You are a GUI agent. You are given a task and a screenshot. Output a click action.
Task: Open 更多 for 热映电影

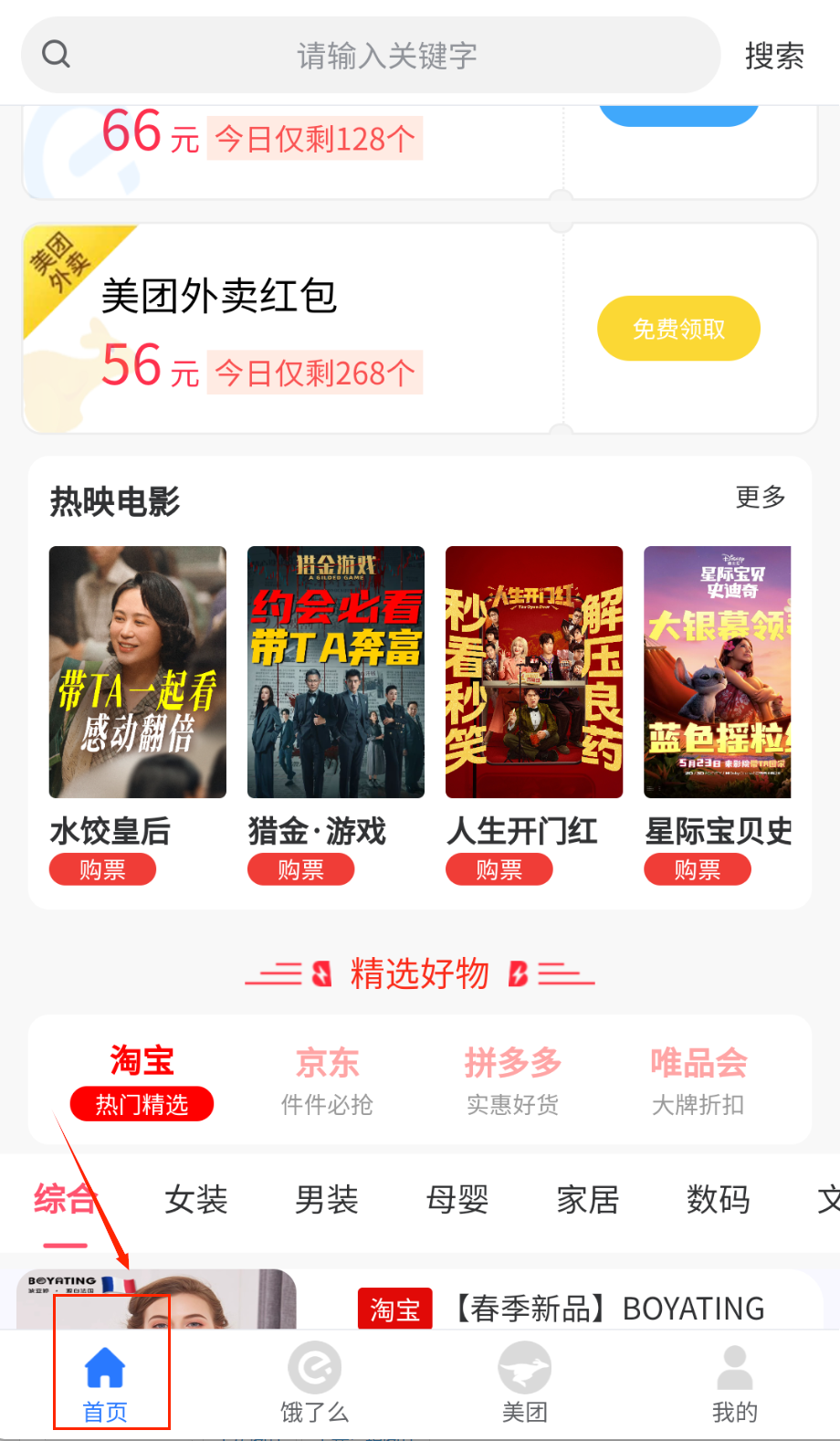click(761, 497)
